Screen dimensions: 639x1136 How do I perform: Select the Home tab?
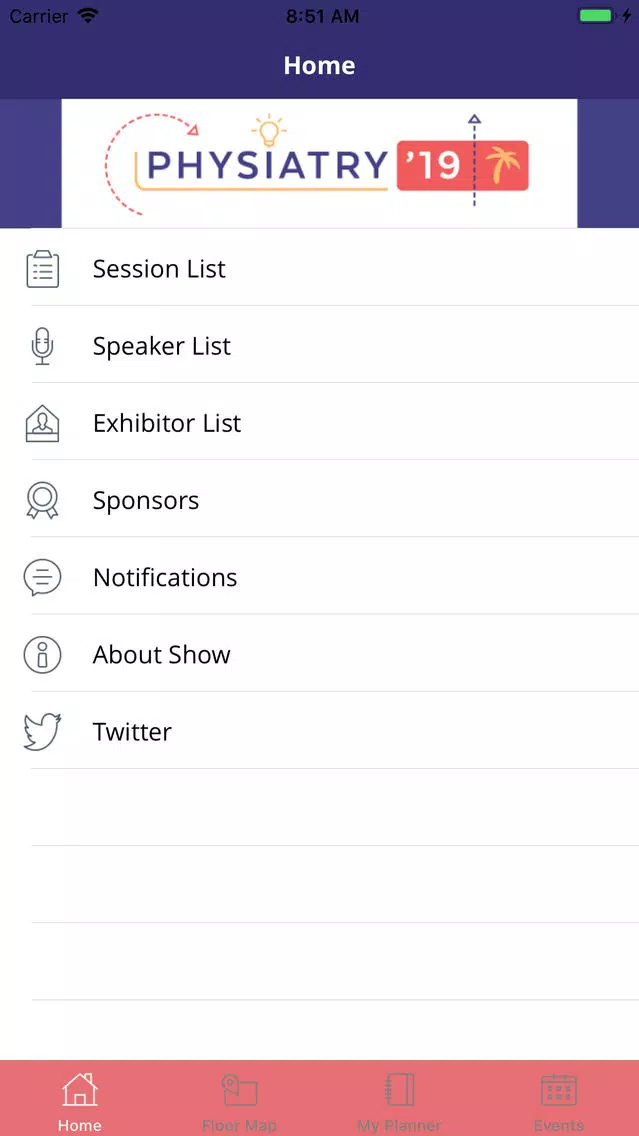pyautogui.click(x=80, y=1100)
